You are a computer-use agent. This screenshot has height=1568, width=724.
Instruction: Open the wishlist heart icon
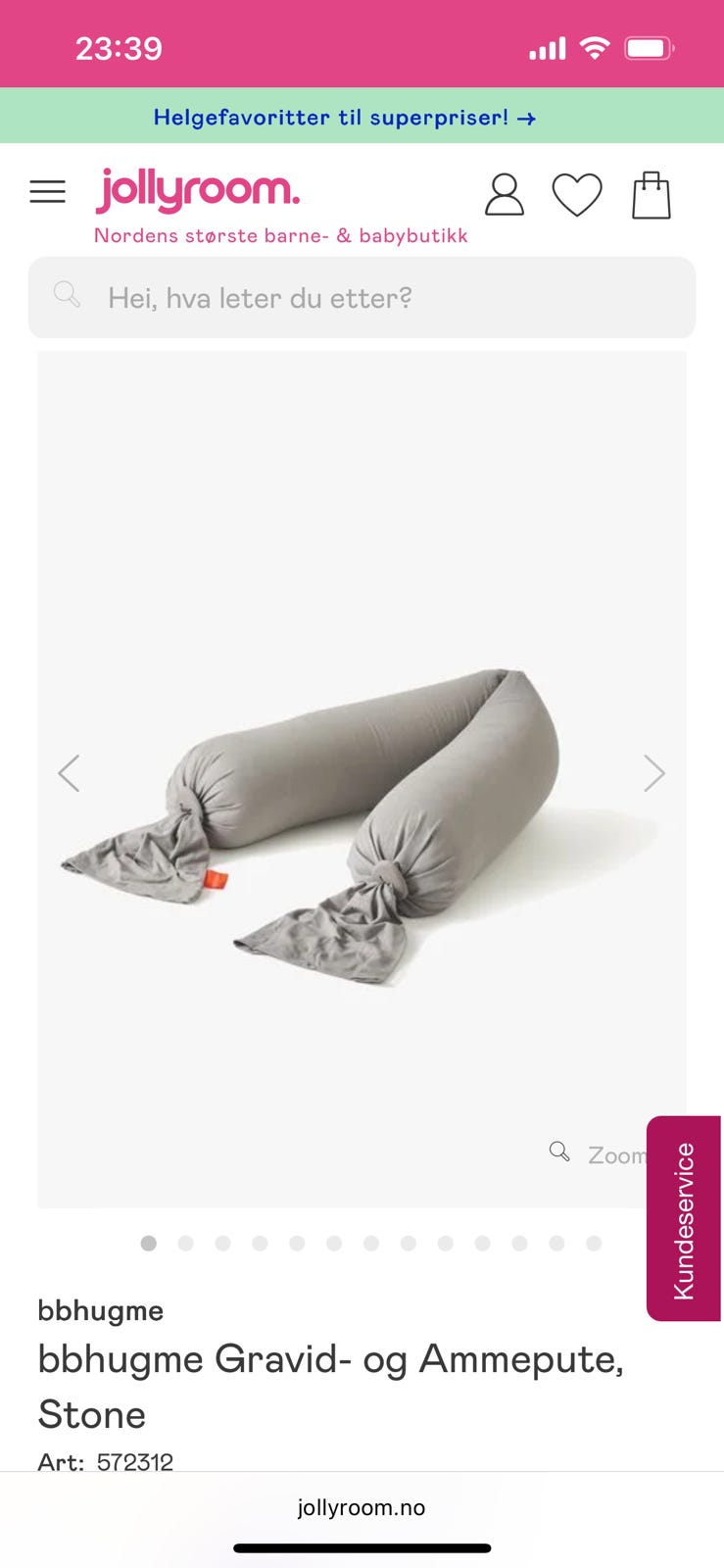577,194
